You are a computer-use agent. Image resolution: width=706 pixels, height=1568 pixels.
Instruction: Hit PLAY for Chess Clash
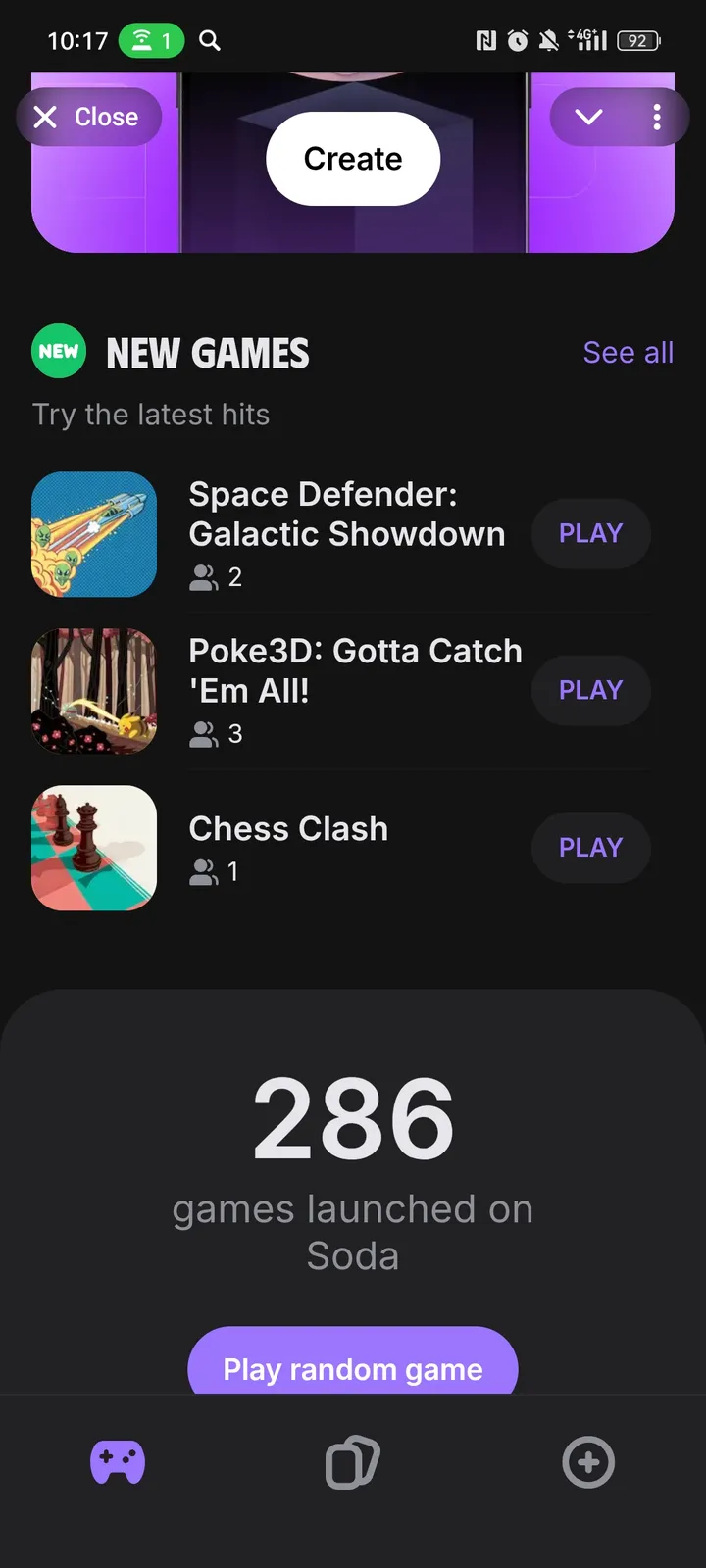(x=590, y=848)
